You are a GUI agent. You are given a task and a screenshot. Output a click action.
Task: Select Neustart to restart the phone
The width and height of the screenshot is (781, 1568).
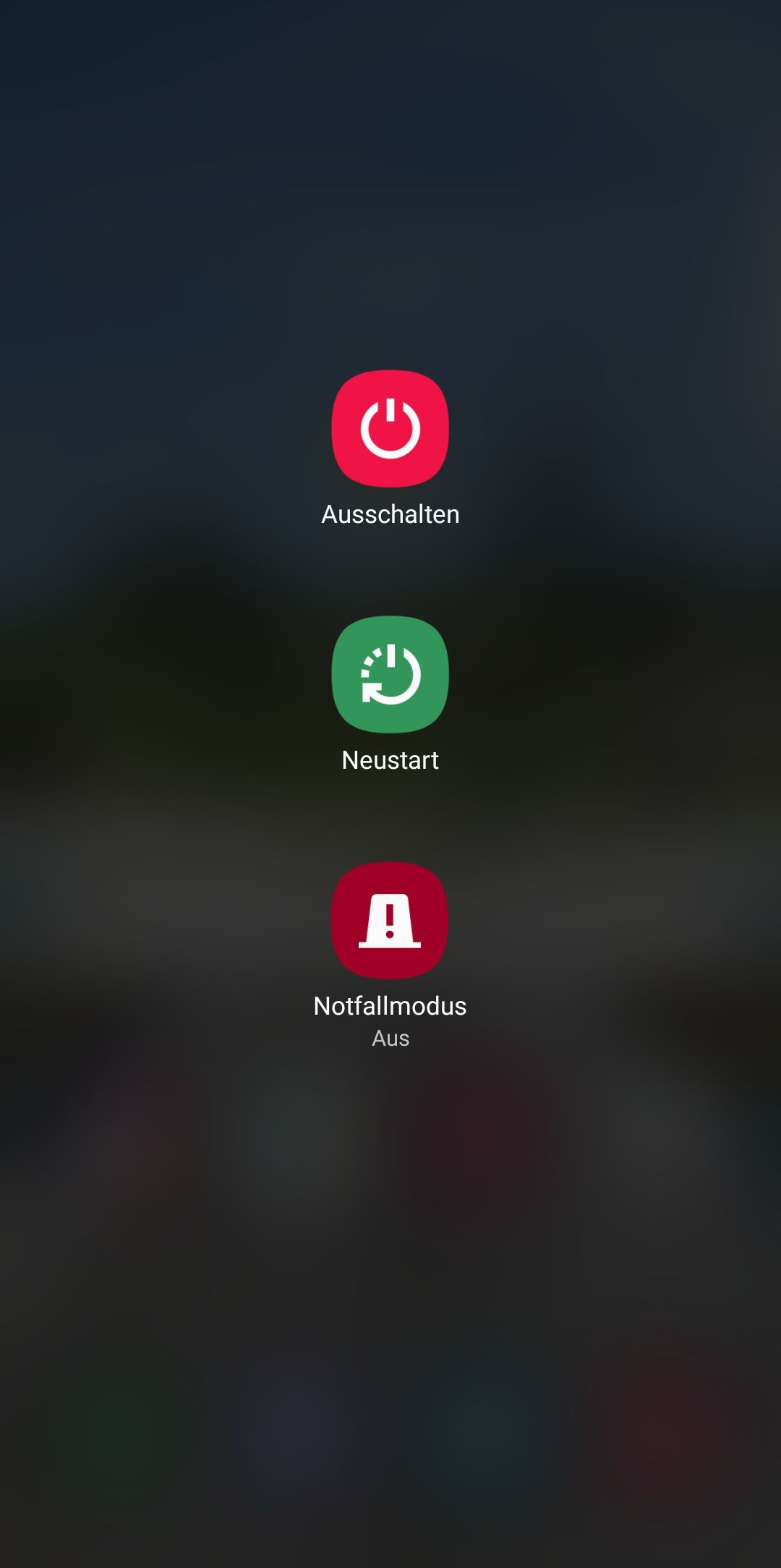(390, 674)
